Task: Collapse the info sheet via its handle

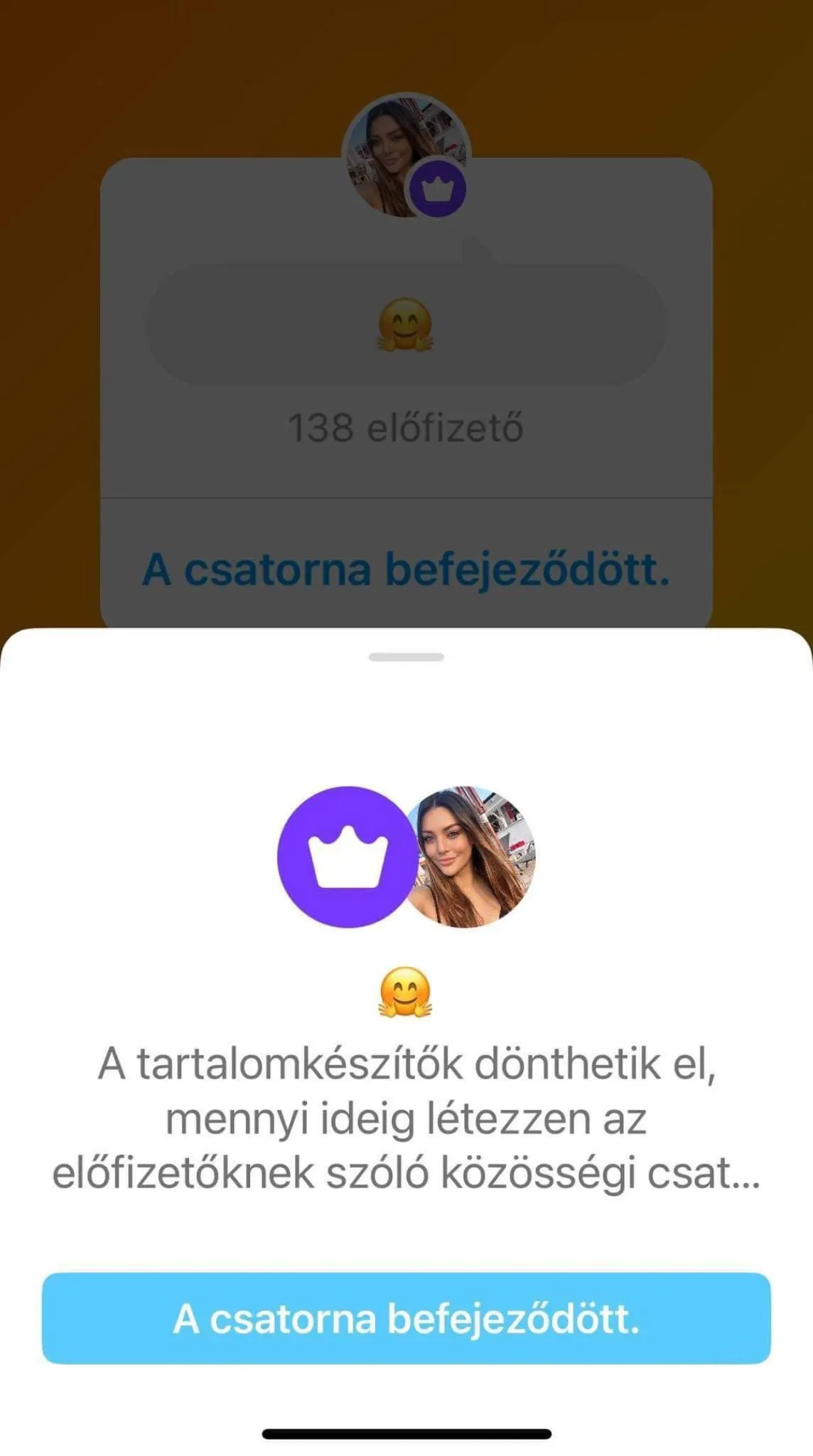Action: [406, 658]
